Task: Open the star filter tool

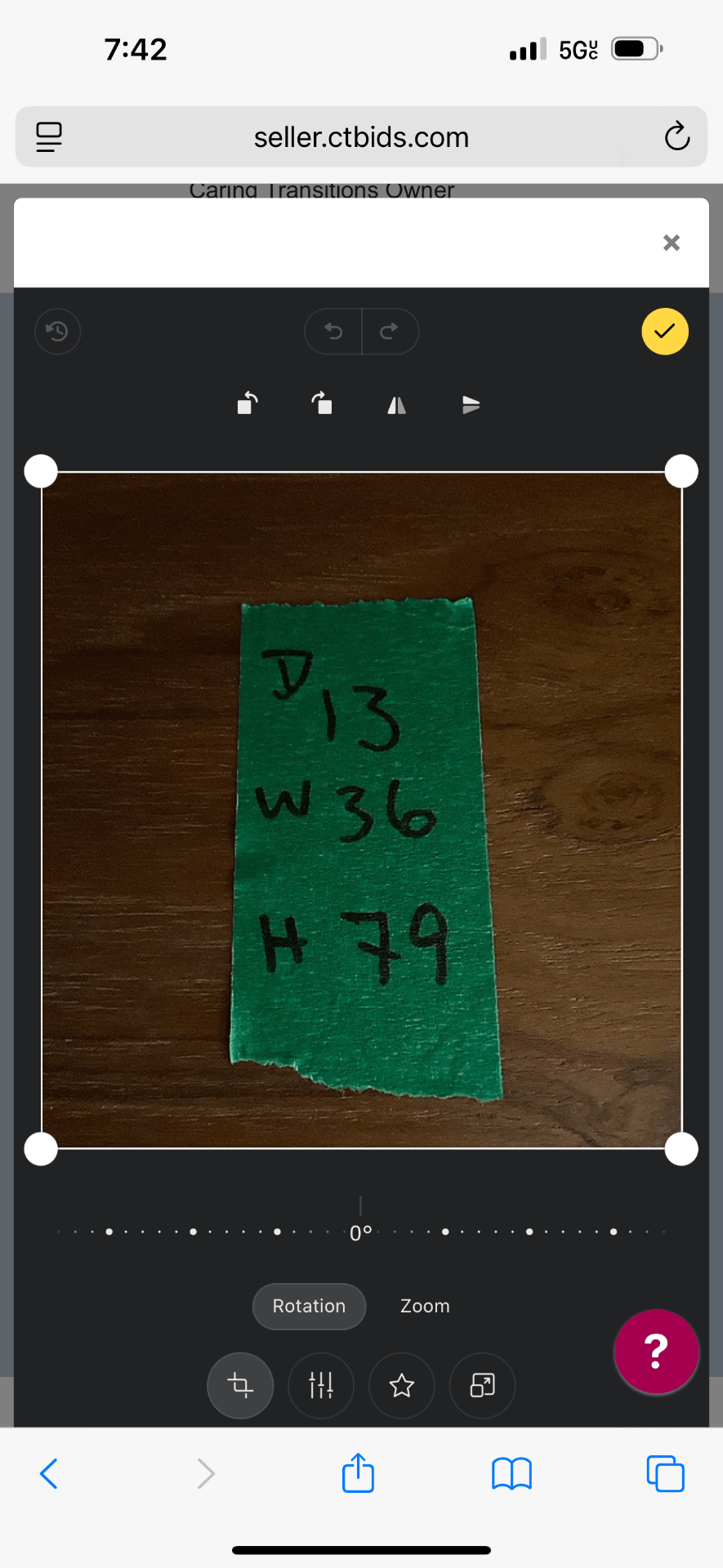Action: 402,1385
